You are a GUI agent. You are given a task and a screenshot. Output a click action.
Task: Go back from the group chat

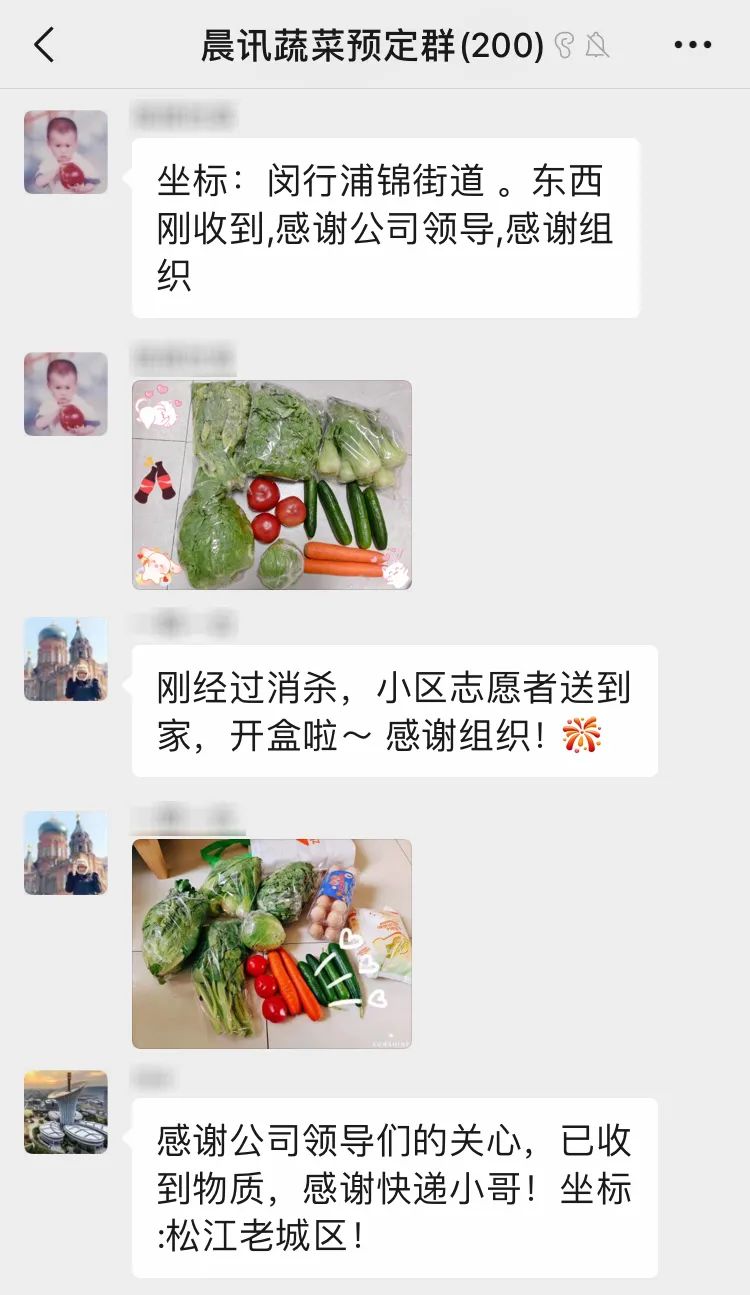[44, 45]
